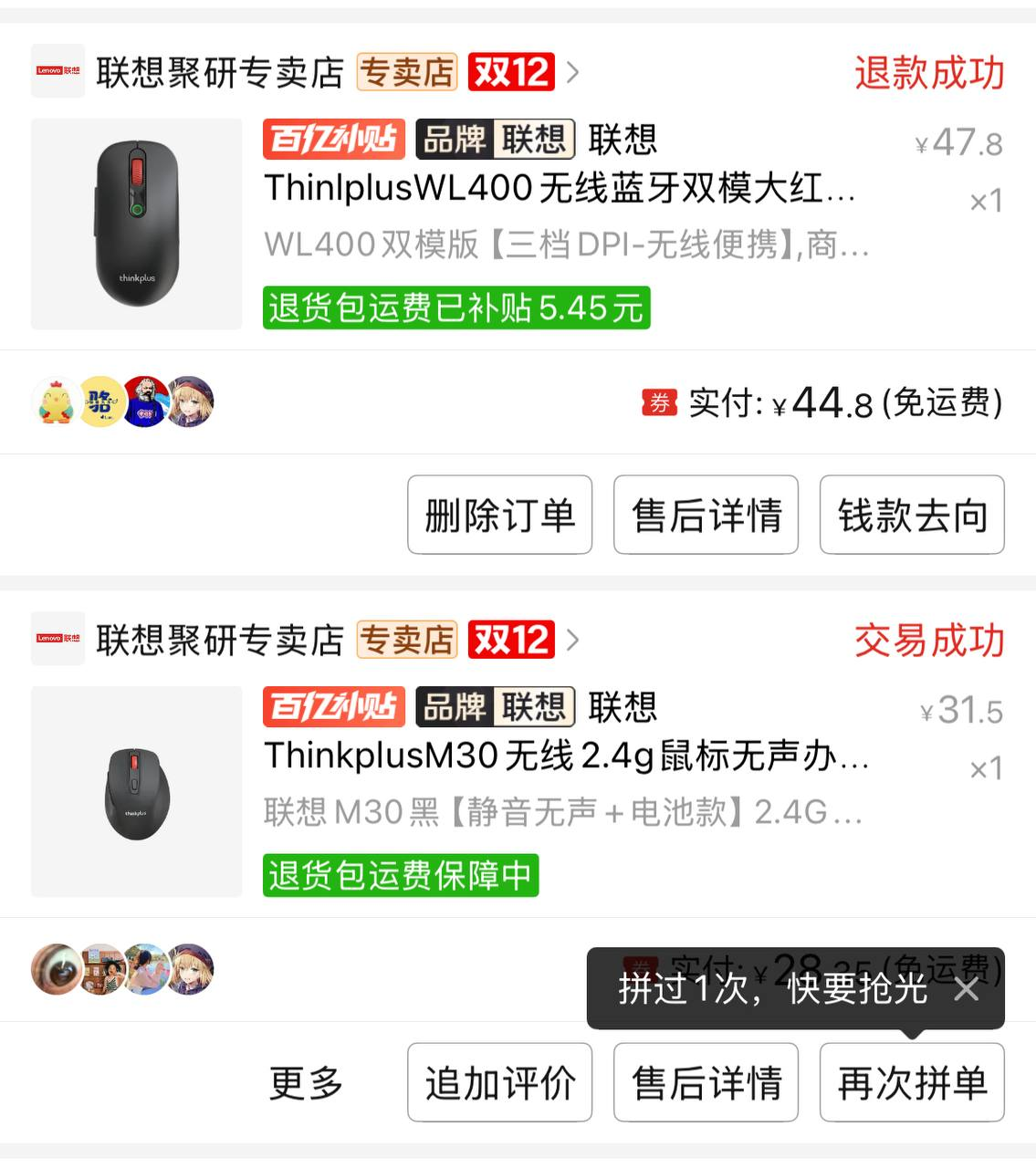The width and height of the screenshot is (1036, 1168).
Task: Open 更多 options for the M30 order
Action: pos(306,1083)
